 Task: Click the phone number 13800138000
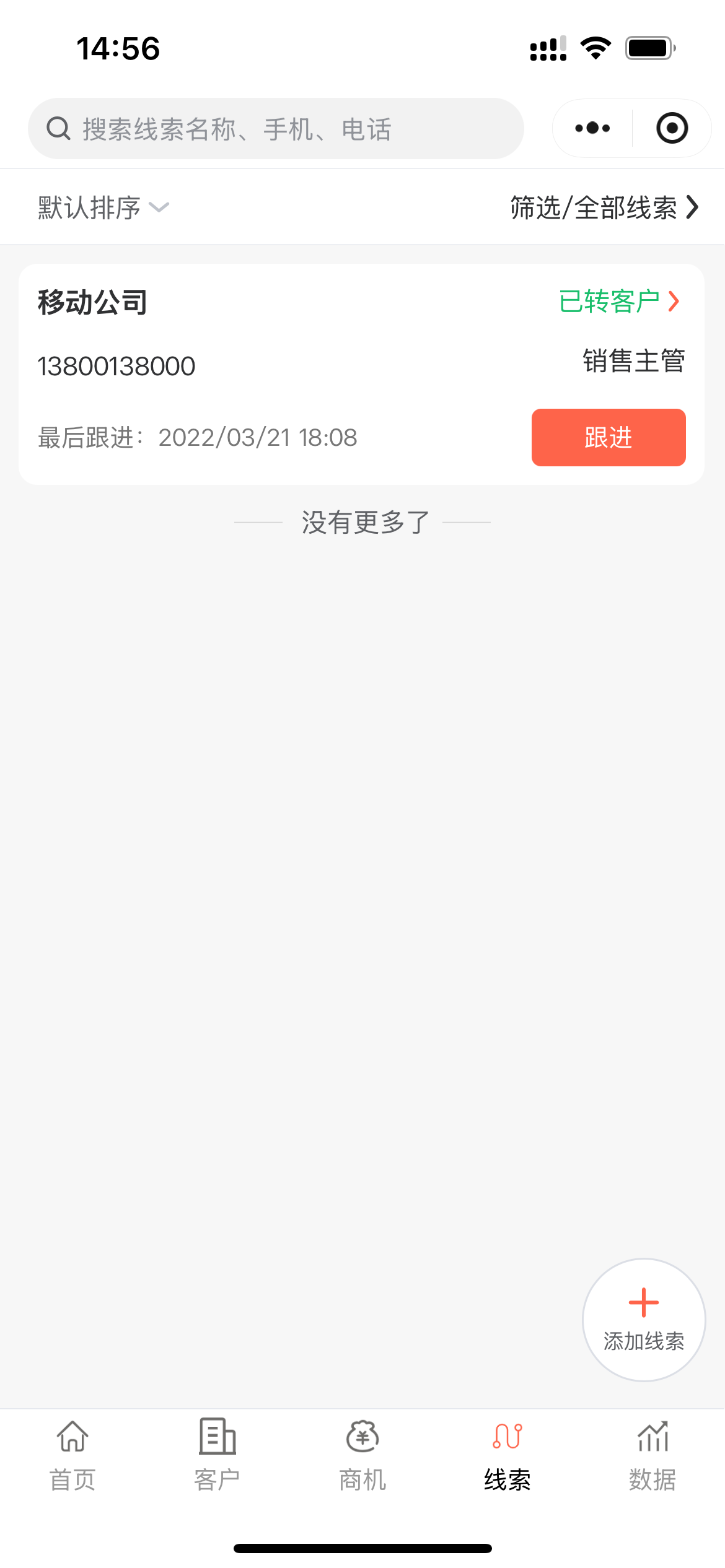pos(115,365)
